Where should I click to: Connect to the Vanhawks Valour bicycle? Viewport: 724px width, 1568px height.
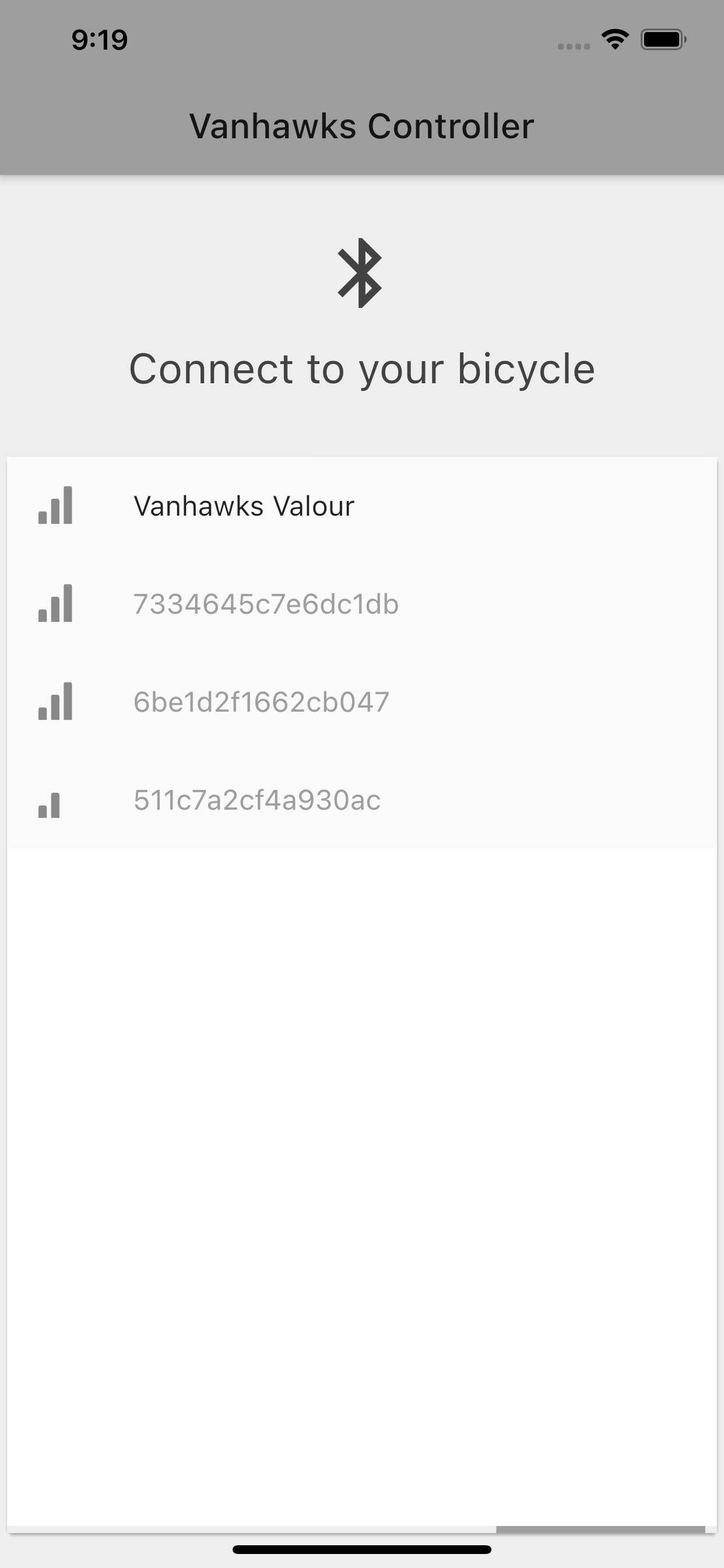362,506
